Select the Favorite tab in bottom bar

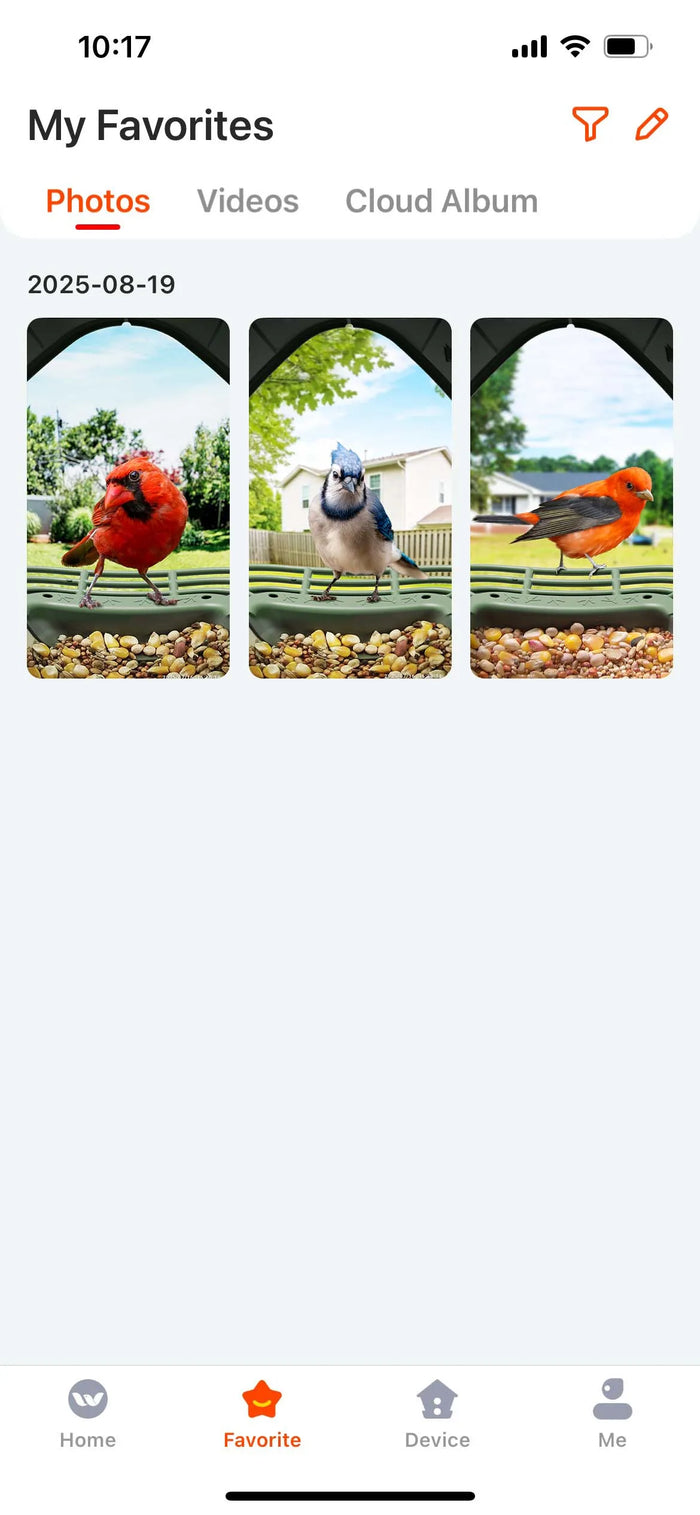tap(262, 1414)
